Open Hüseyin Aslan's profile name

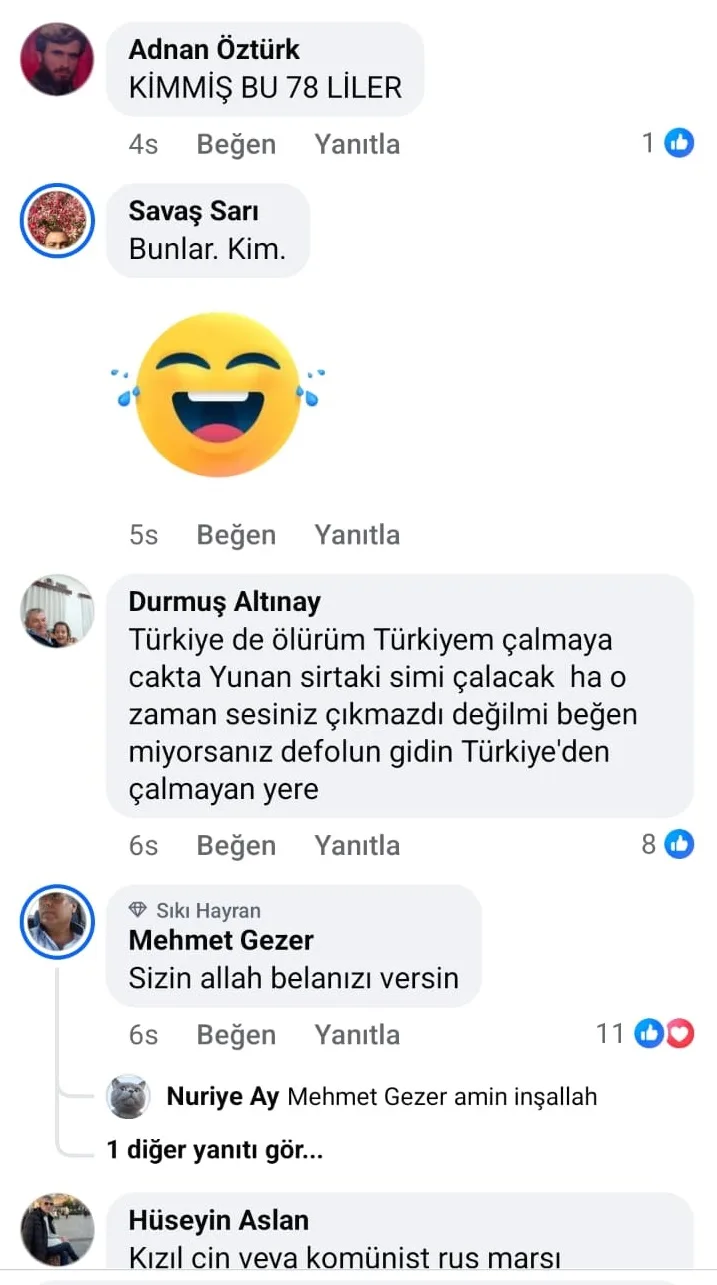pos(219,1220)
